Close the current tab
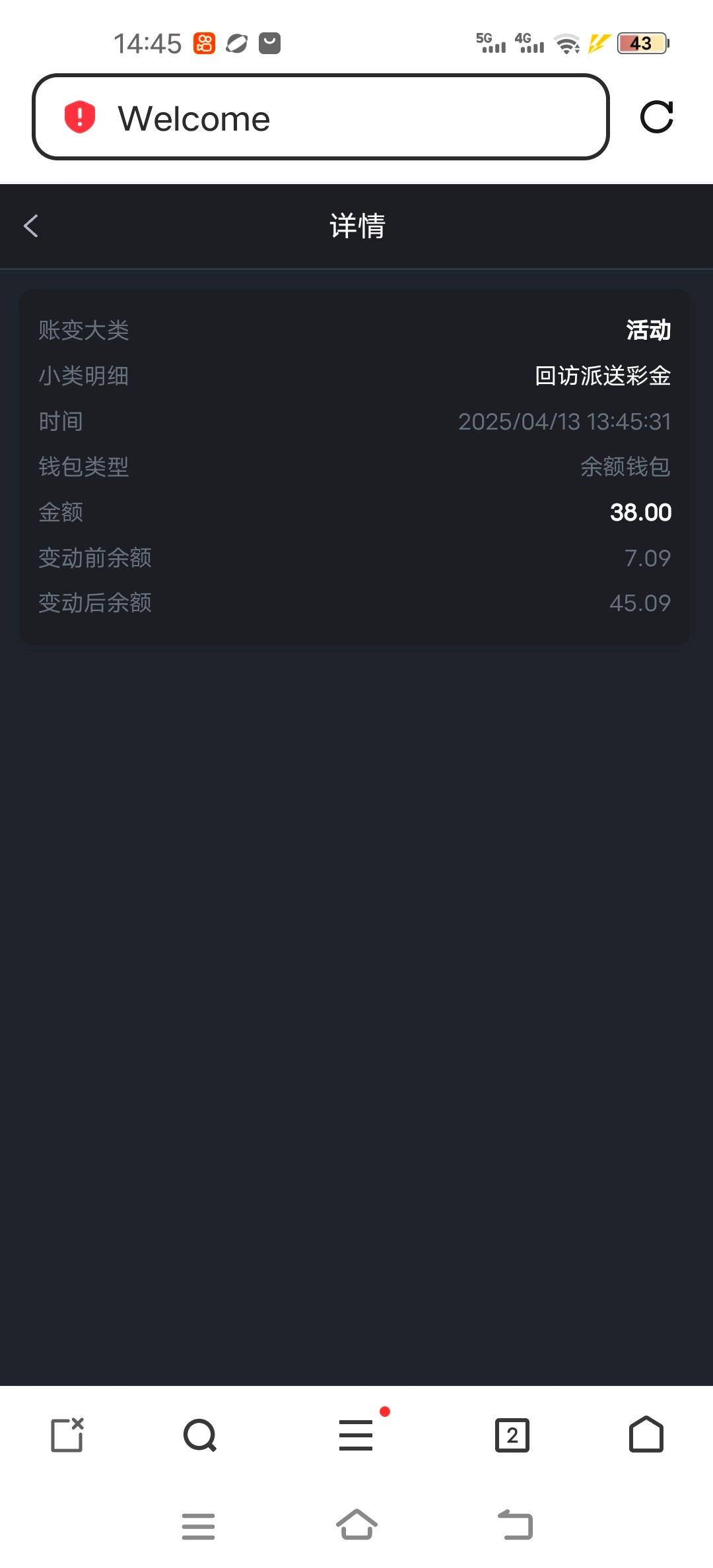 click(67, 1435)
